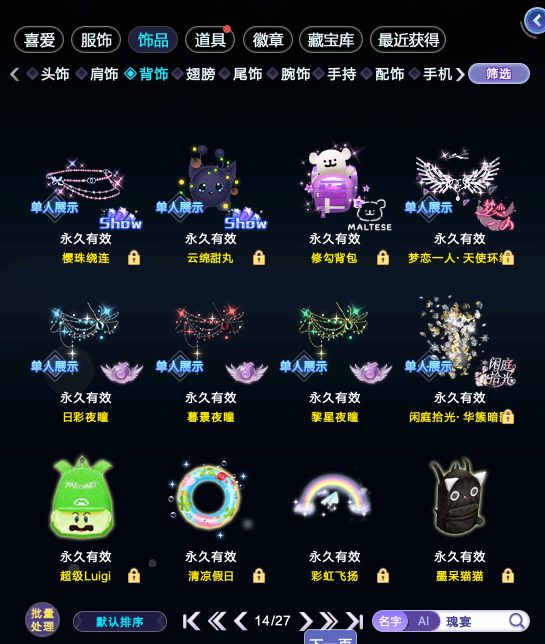Jump to the first page
Screen dimensions: 545x644
[x=191, y=621]
